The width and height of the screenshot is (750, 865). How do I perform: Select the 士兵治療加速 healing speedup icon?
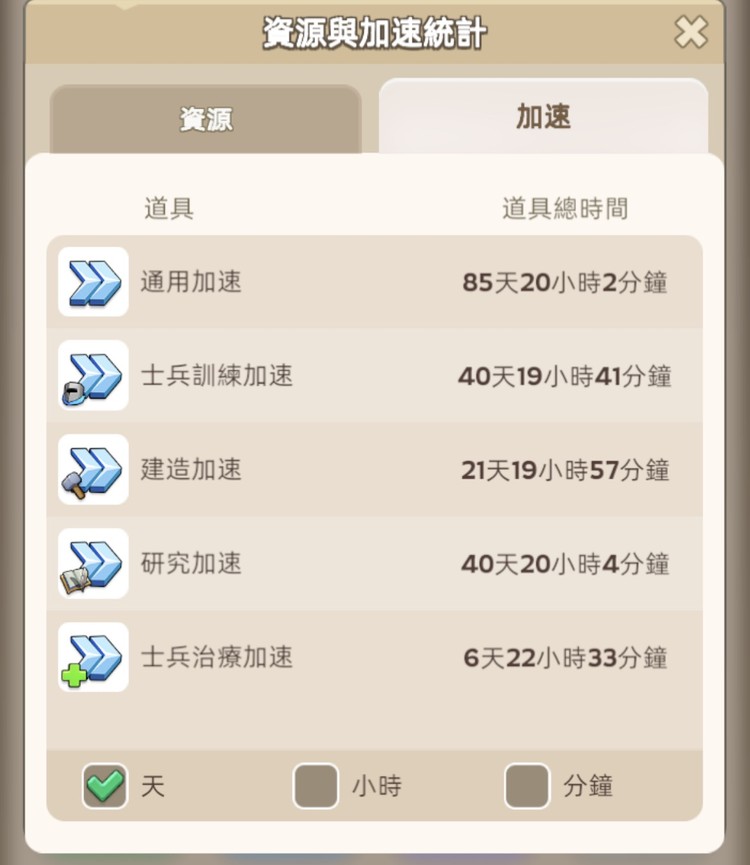(92, 657)
